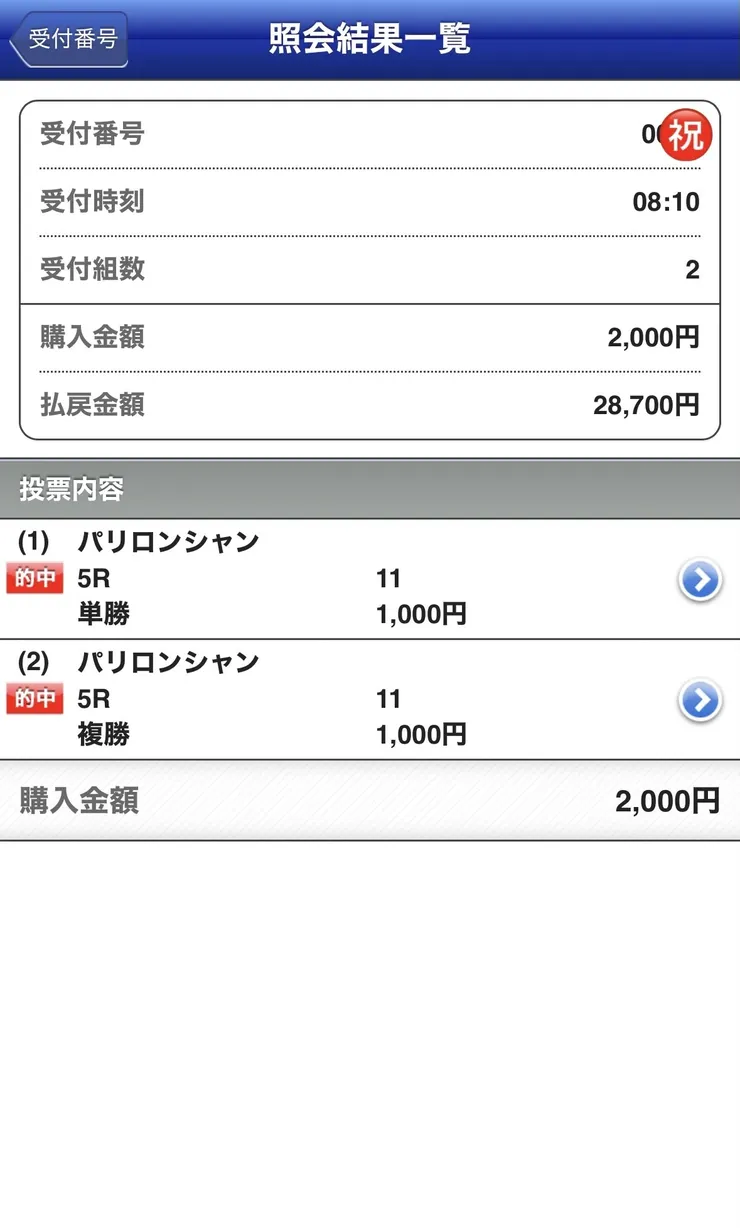Open details of the 単勝 bet
This screenshot has height=1228, width=740.
coord(700,580)
